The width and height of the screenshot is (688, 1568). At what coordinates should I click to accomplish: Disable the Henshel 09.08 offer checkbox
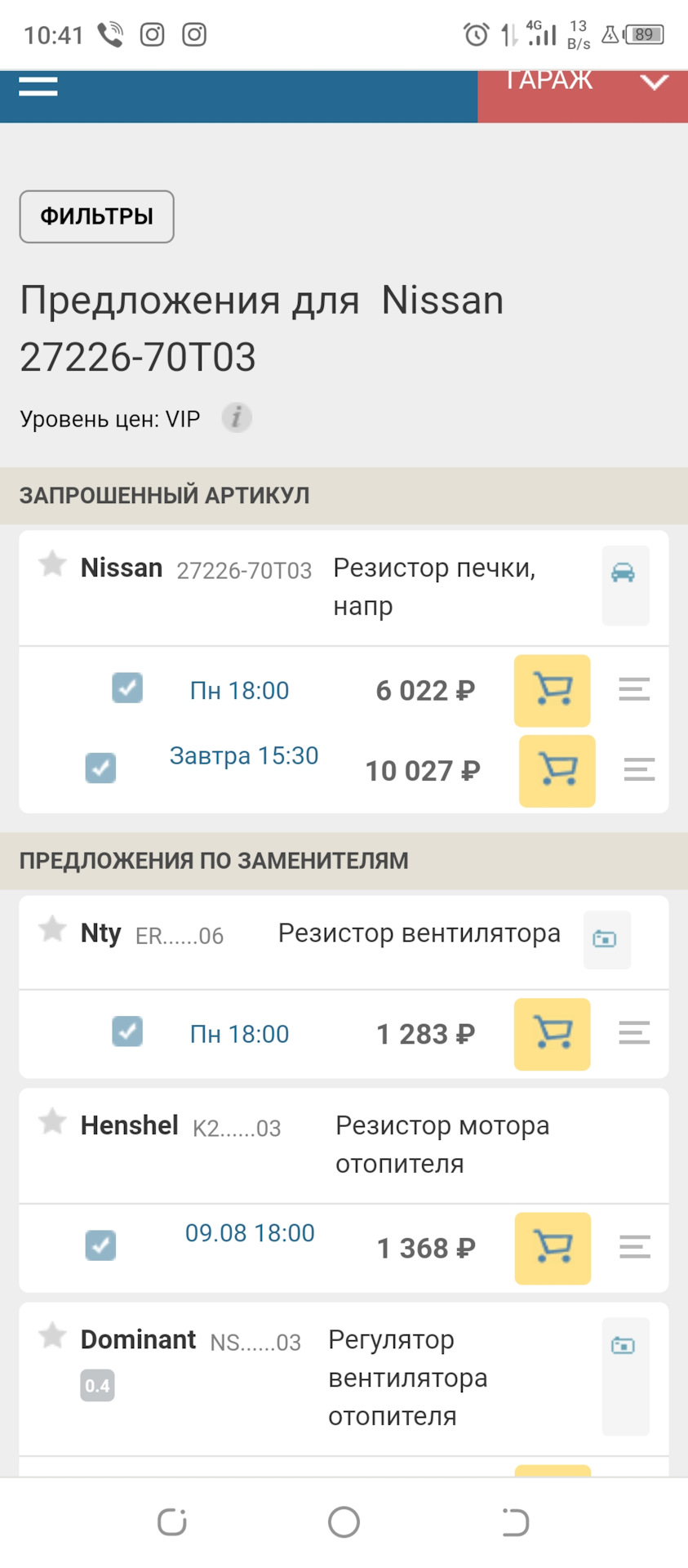point(100,1245)
